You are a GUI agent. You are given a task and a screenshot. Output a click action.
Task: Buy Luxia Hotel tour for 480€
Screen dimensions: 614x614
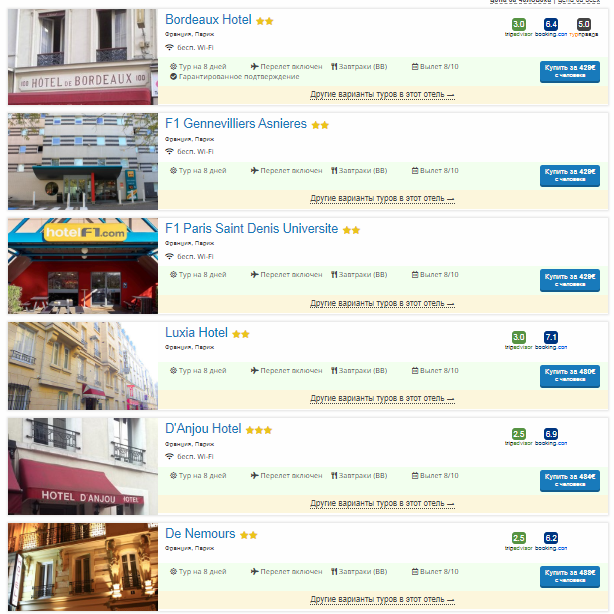tap(570, 375)
